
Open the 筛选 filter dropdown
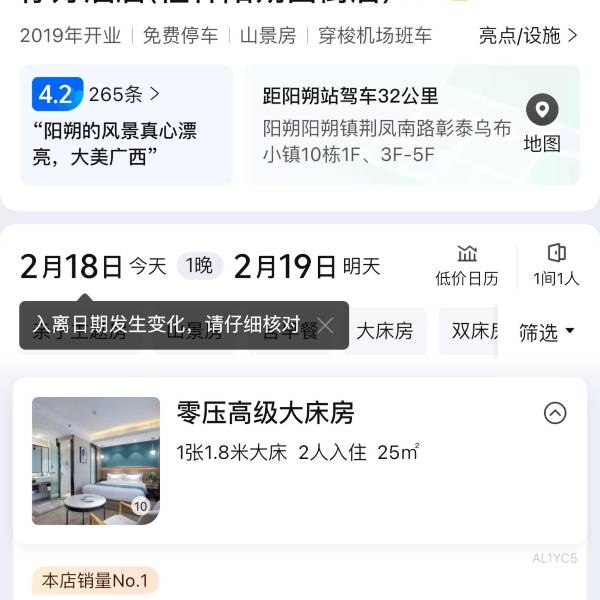tap(546, 332)
